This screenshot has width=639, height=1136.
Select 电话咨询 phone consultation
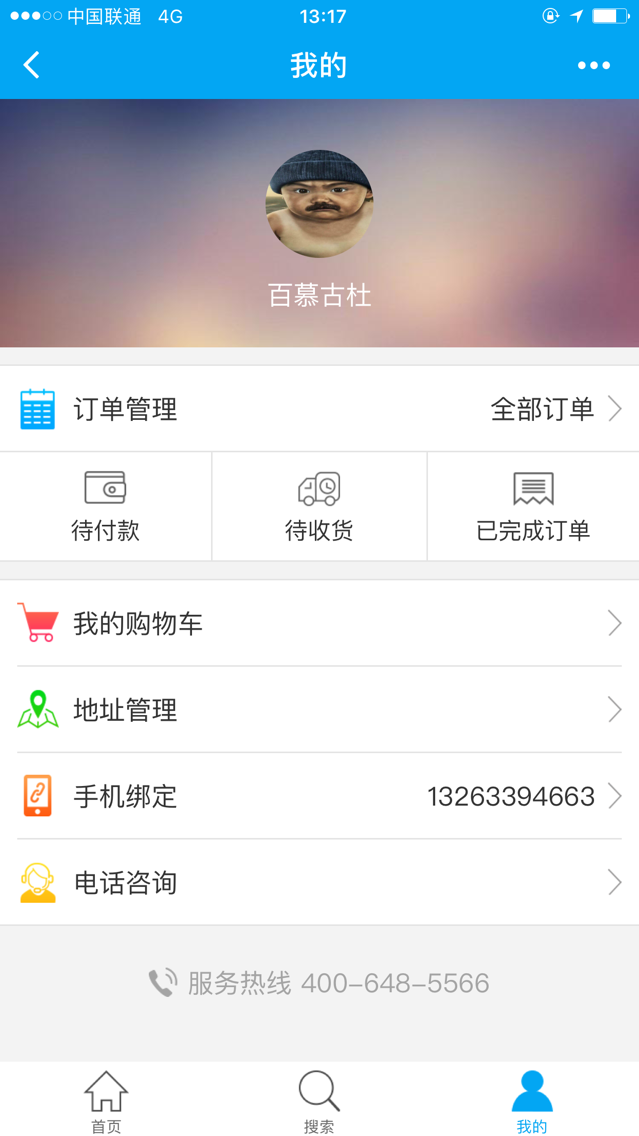(x=319, y=882)
